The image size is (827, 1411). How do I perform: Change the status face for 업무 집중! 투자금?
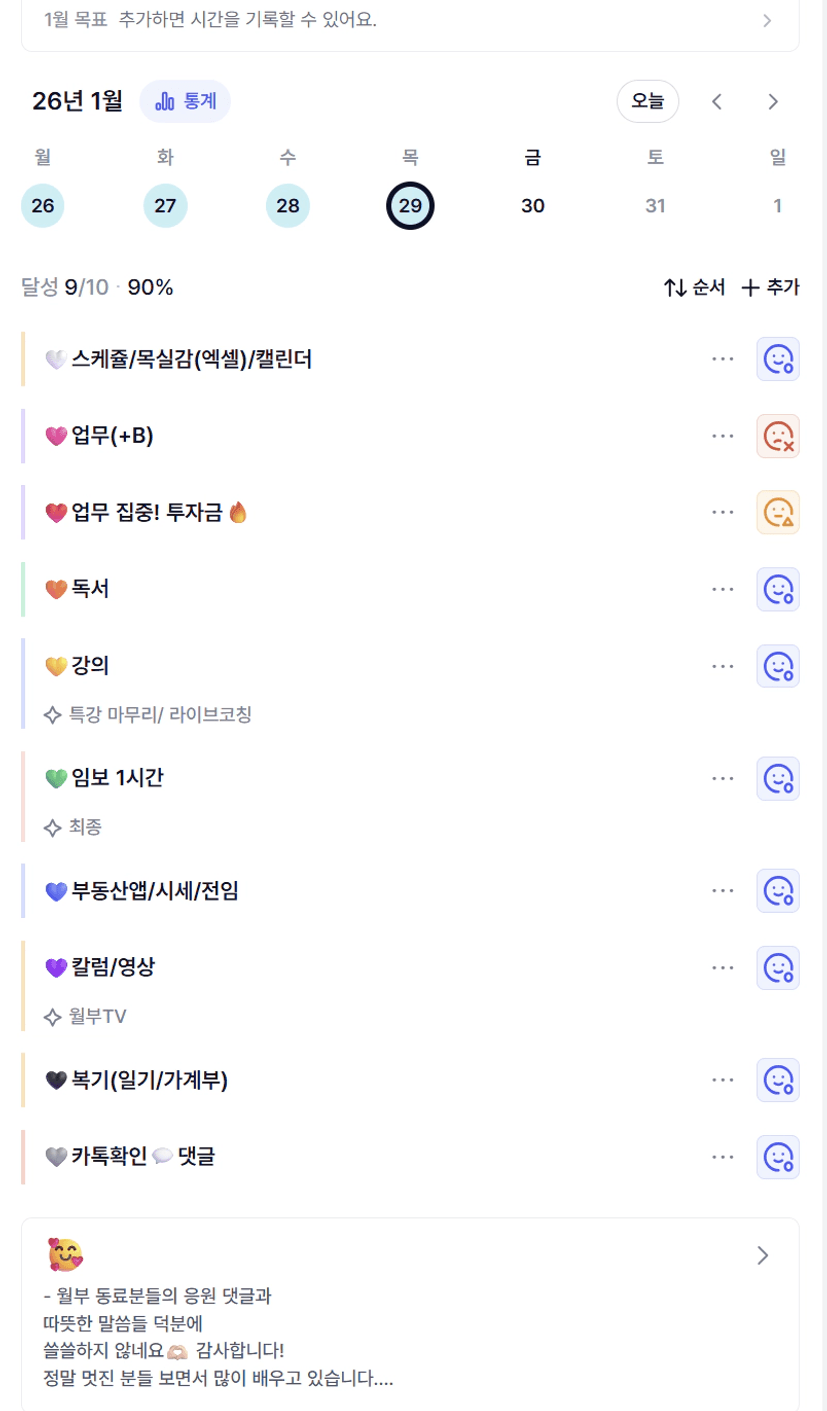778,512
